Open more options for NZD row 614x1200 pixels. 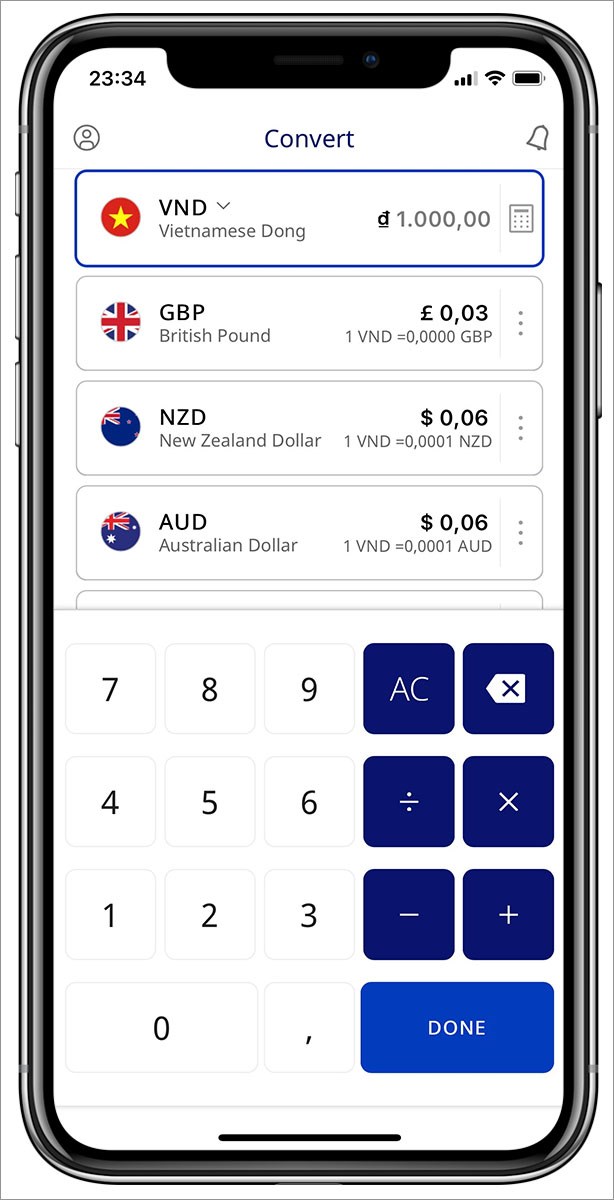(520, 428)
